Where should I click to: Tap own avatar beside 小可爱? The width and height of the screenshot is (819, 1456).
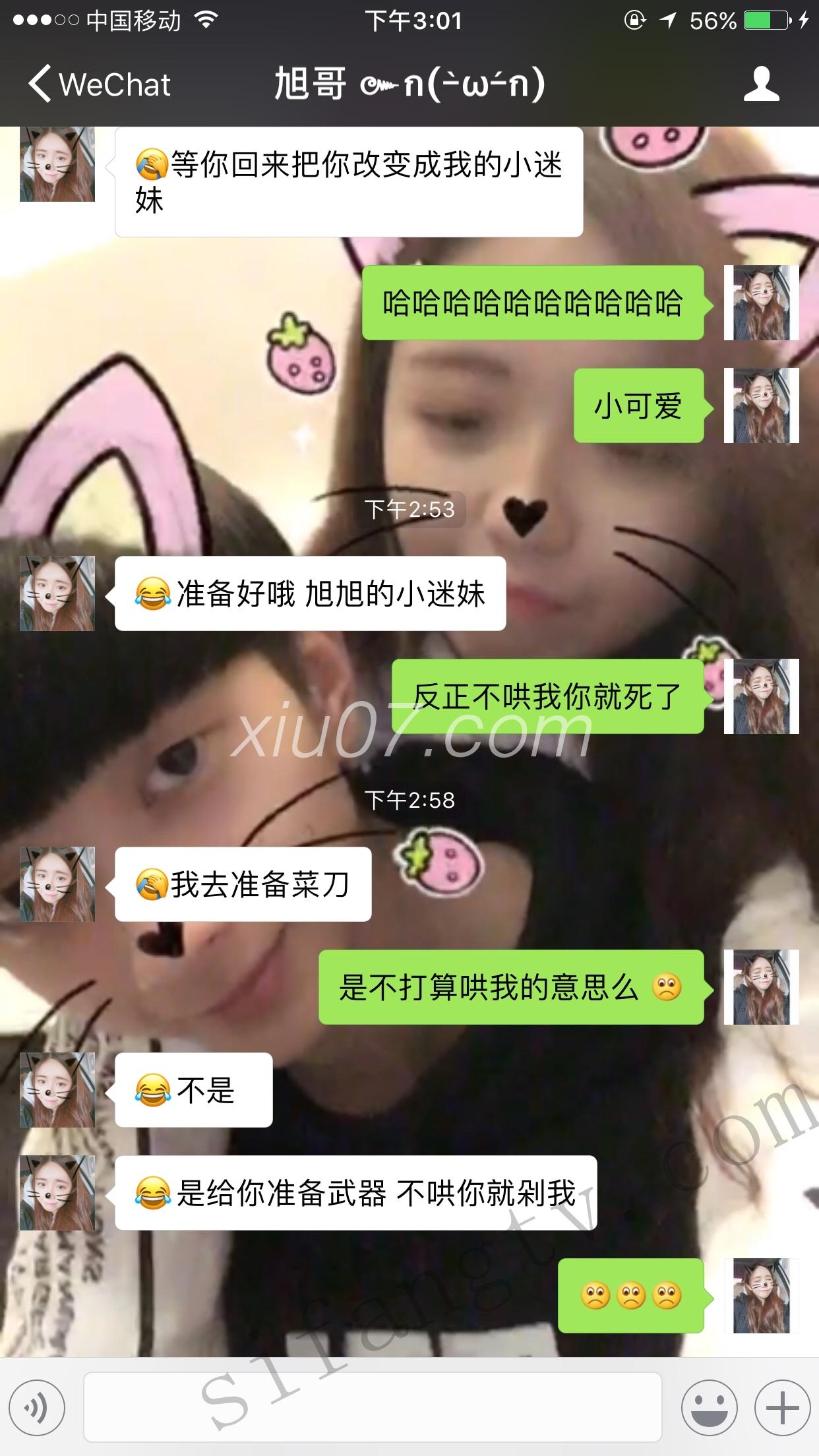click(x=761, y=406)
